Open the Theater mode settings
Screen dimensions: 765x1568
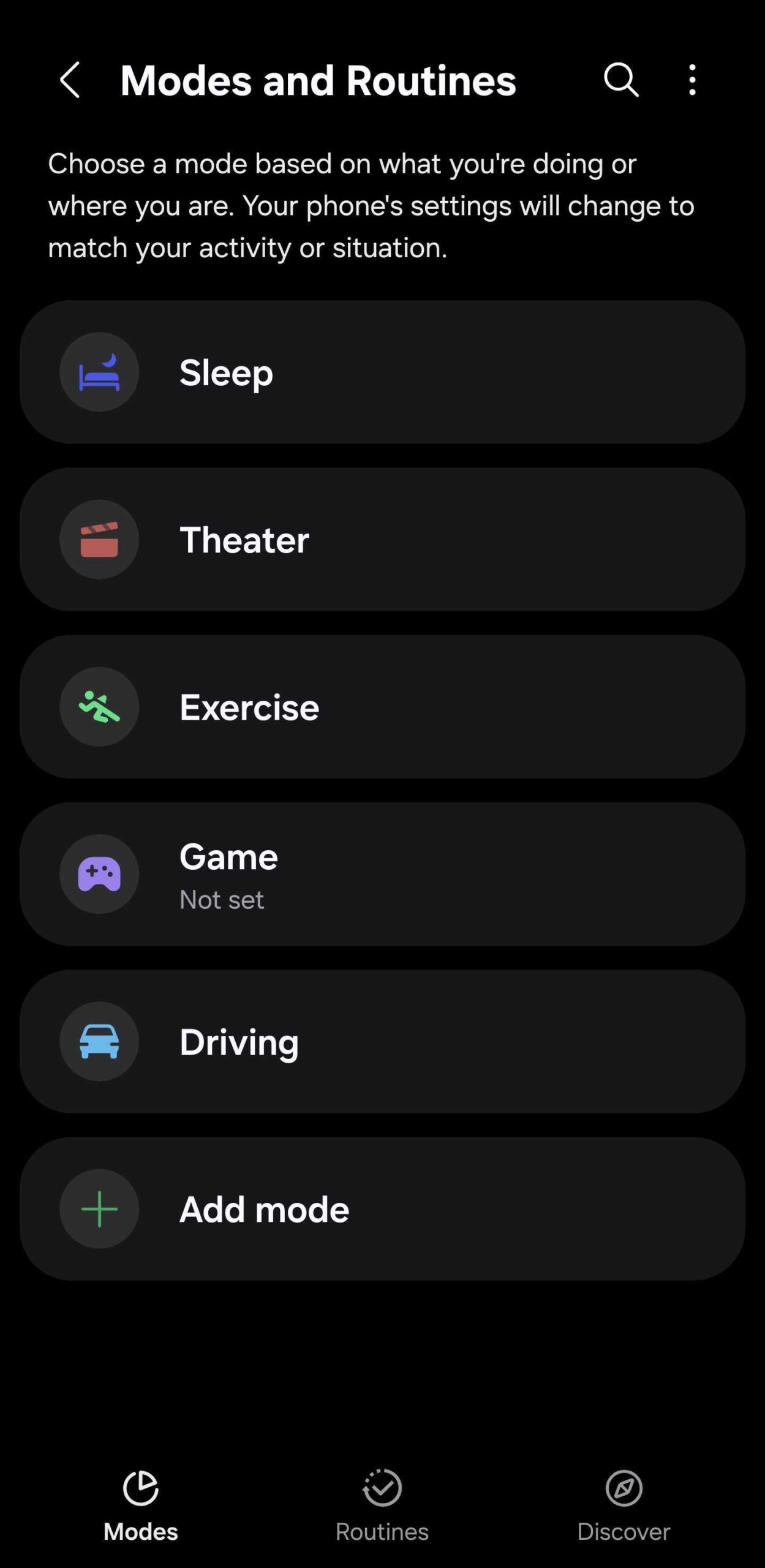click(x=382, y=539)
